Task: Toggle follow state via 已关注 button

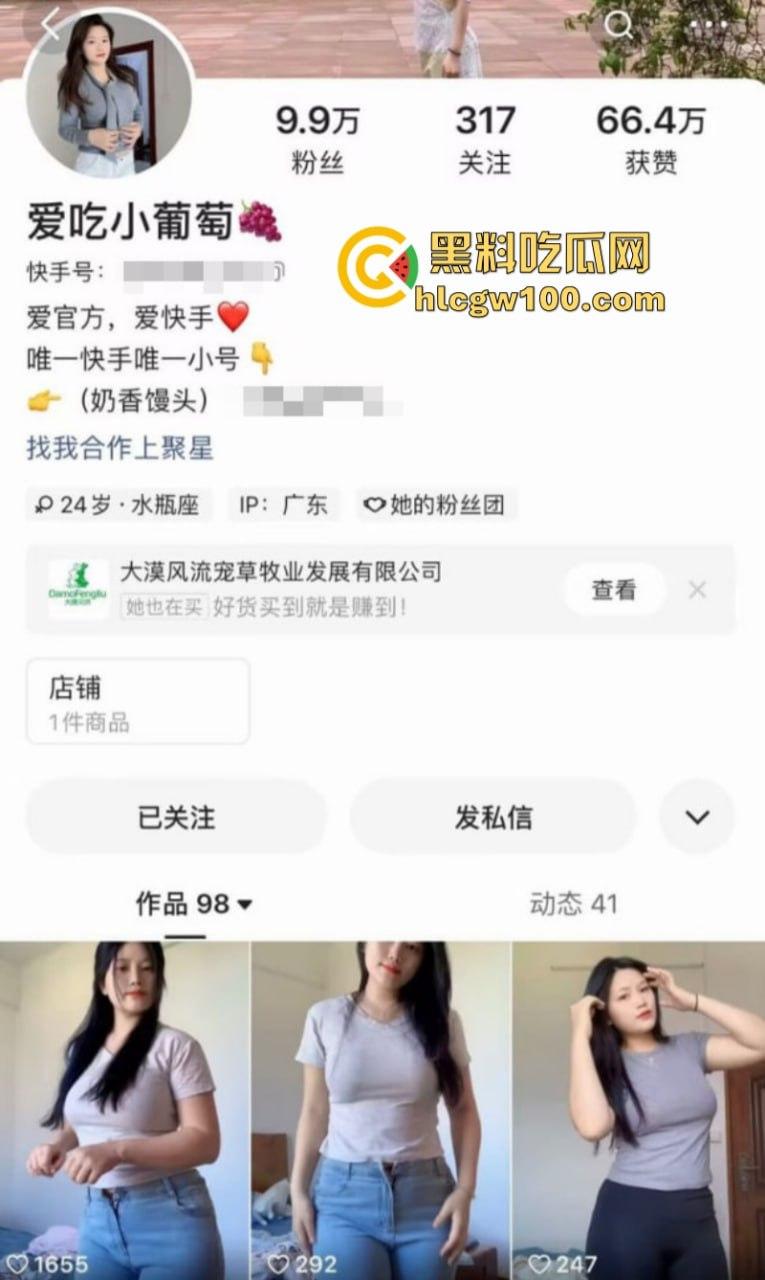Action: pyautogui.click(x=176, y=816)
